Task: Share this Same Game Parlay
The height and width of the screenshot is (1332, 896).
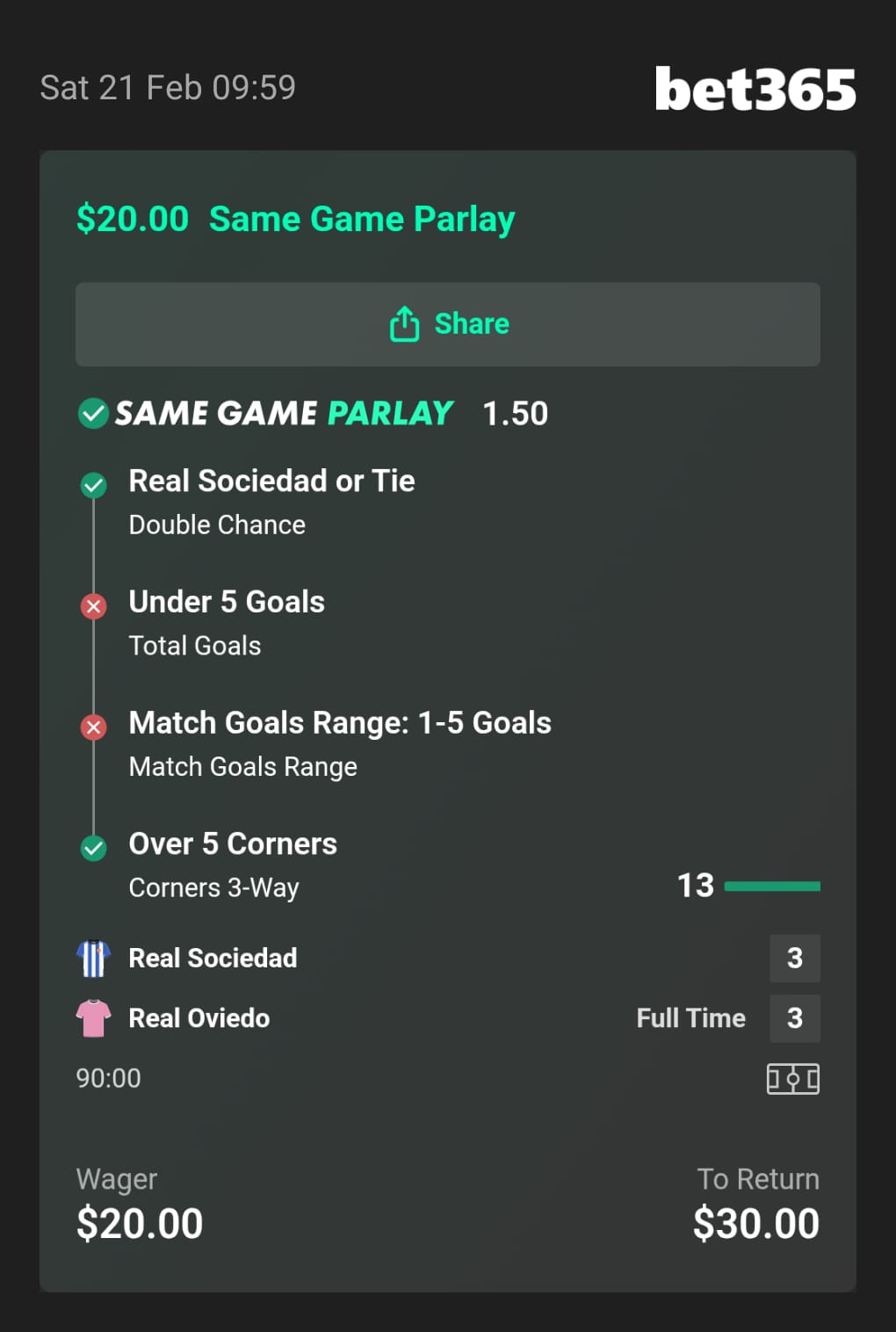Action: coord(448,324)
